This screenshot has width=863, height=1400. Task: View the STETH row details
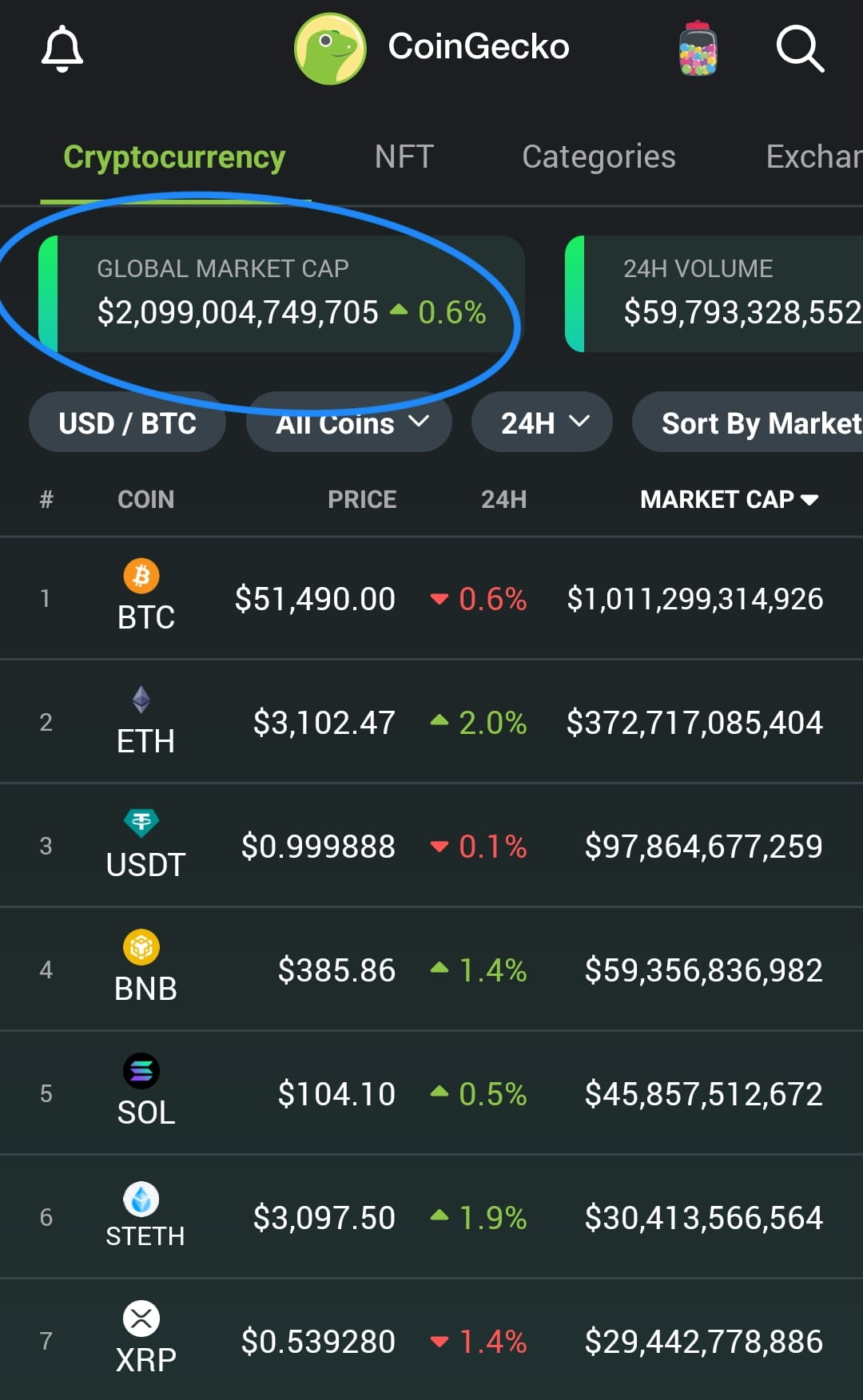[x=431, y=1217]
